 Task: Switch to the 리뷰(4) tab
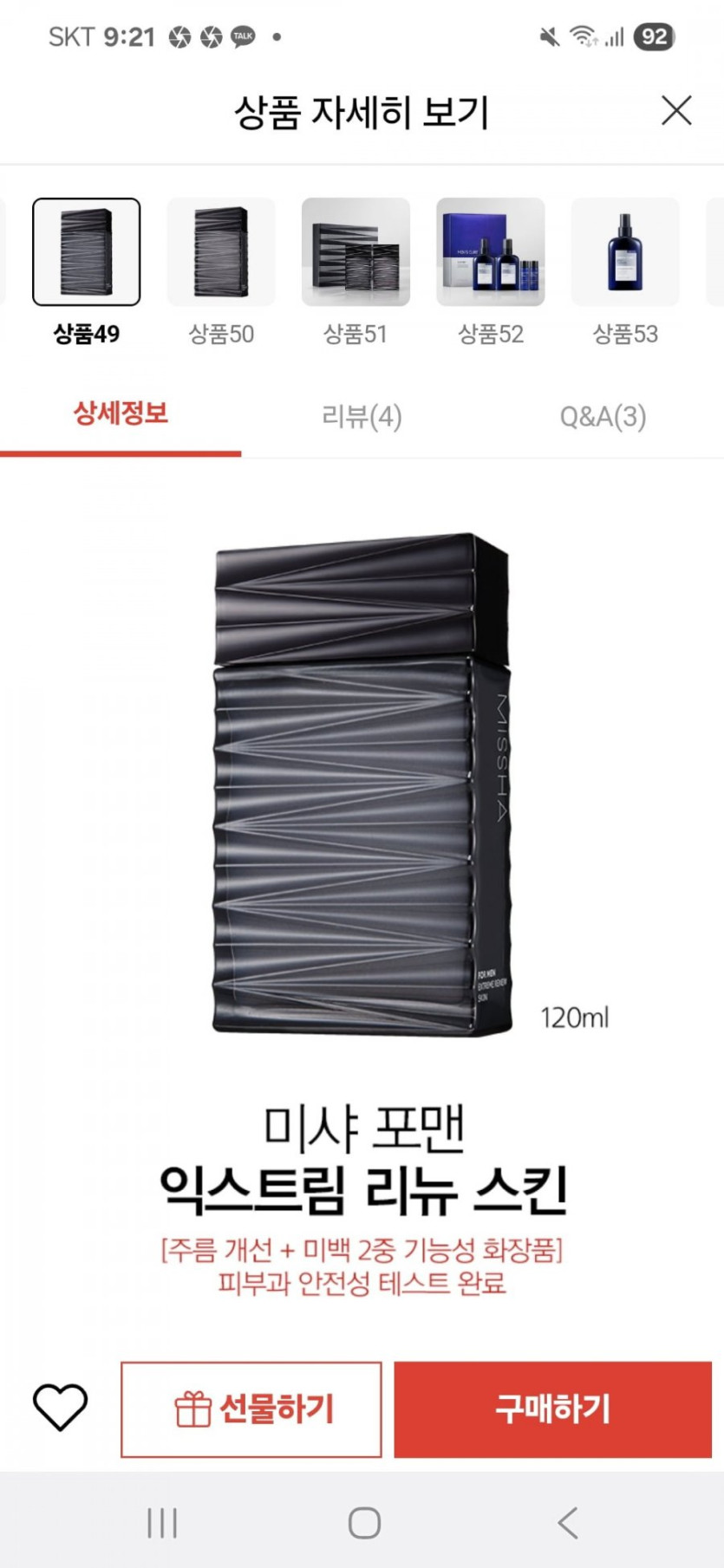(362, 417)
